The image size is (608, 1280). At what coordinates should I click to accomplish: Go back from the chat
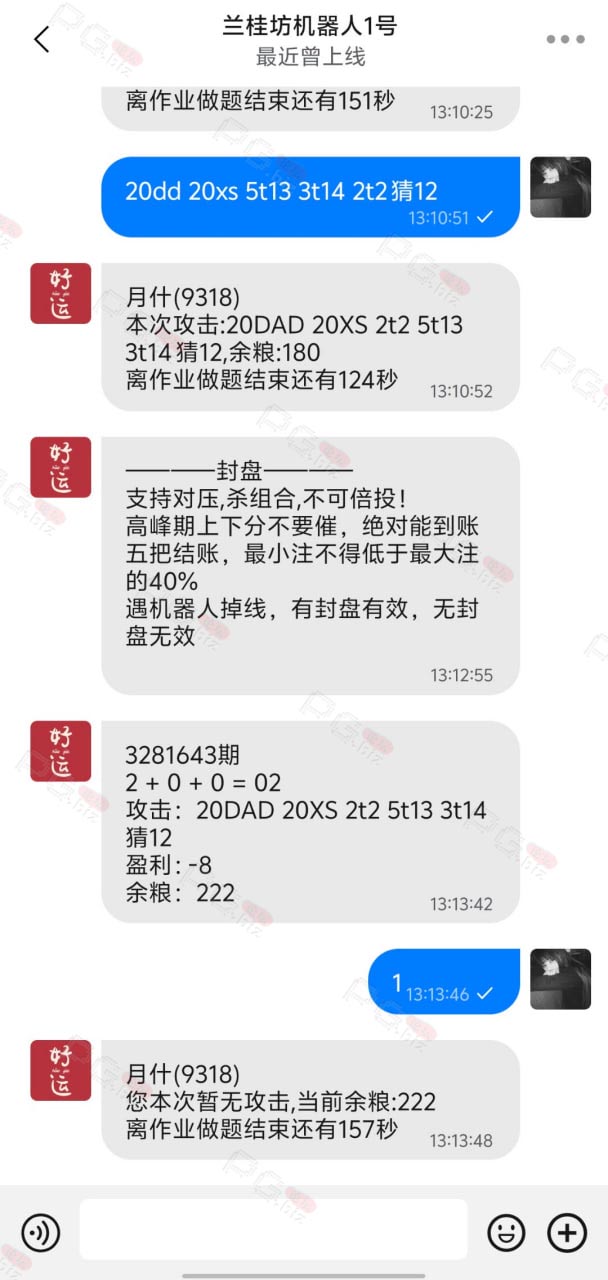pos(41,40)
